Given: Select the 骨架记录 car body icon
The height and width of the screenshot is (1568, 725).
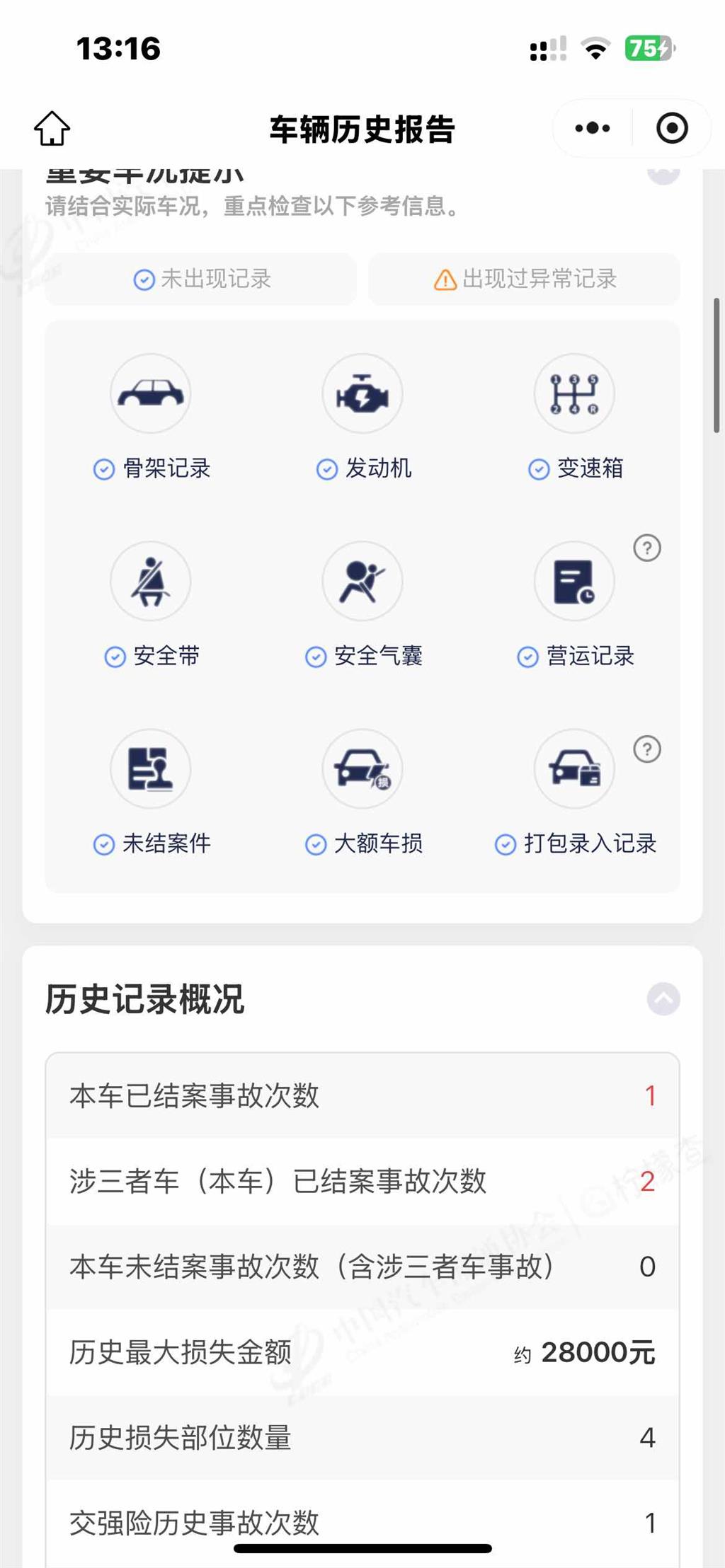Looking at the screenshot, I should pos(149,393).
